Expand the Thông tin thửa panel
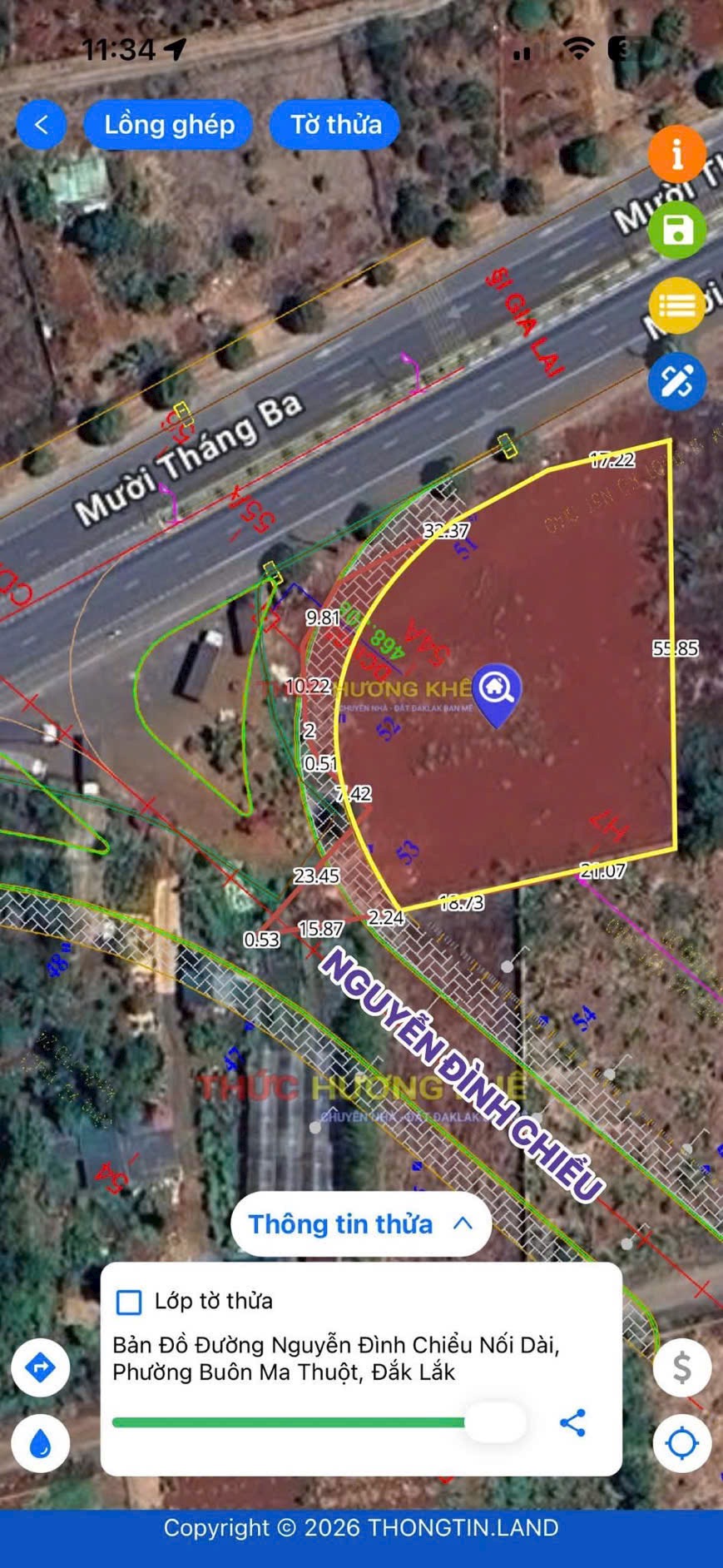 (x=361, y=1224)
